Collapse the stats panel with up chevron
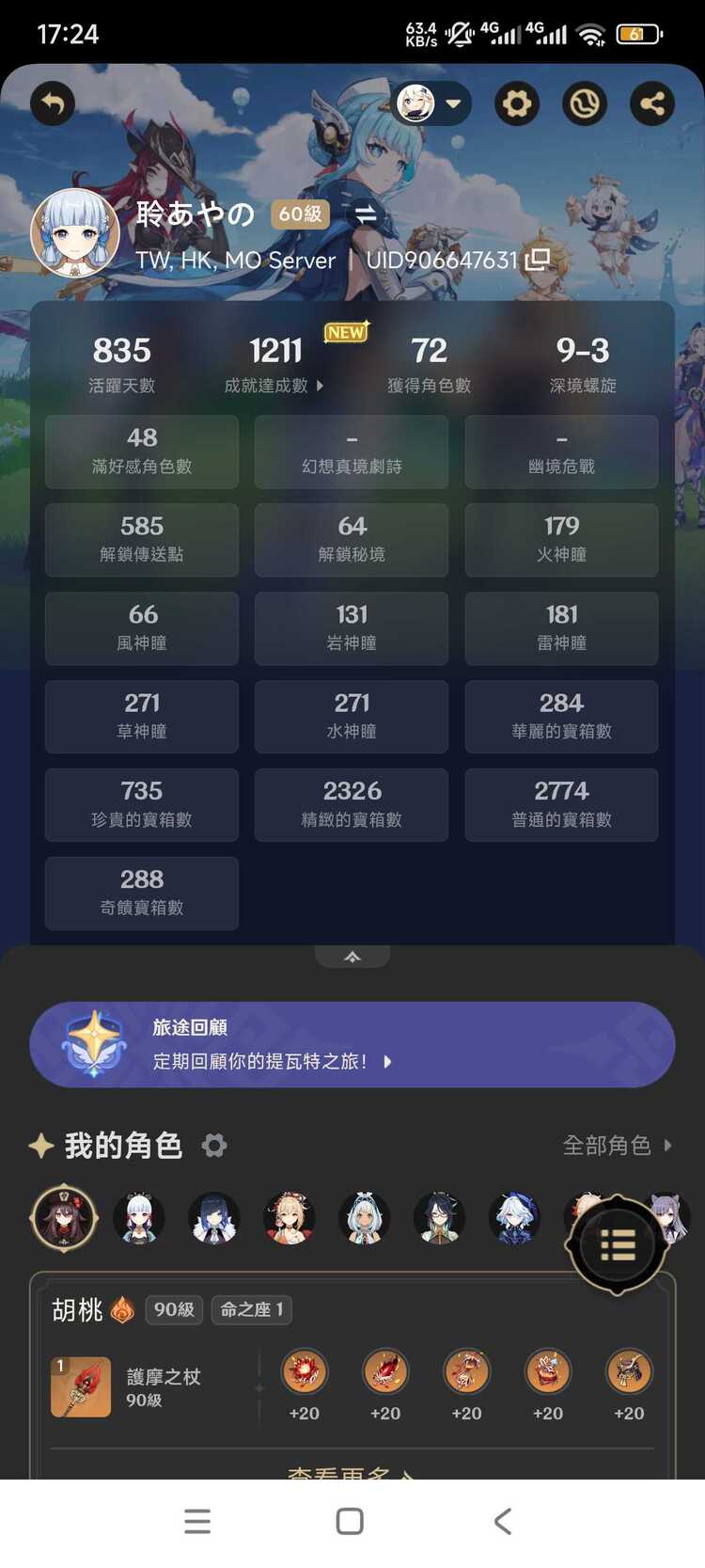 click(352, 957)
